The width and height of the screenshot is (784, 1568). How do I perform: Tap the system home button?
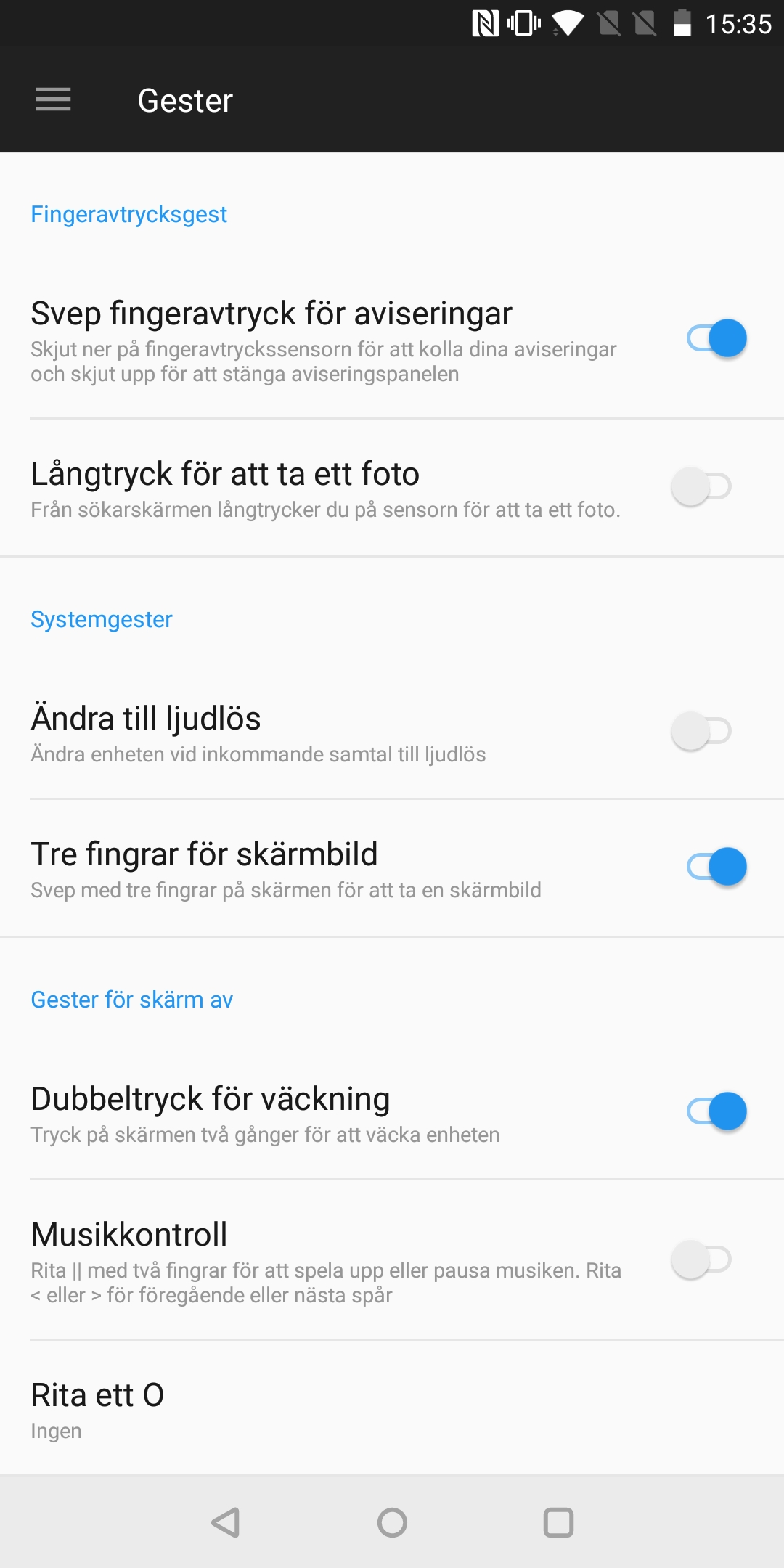point(392,1522)
